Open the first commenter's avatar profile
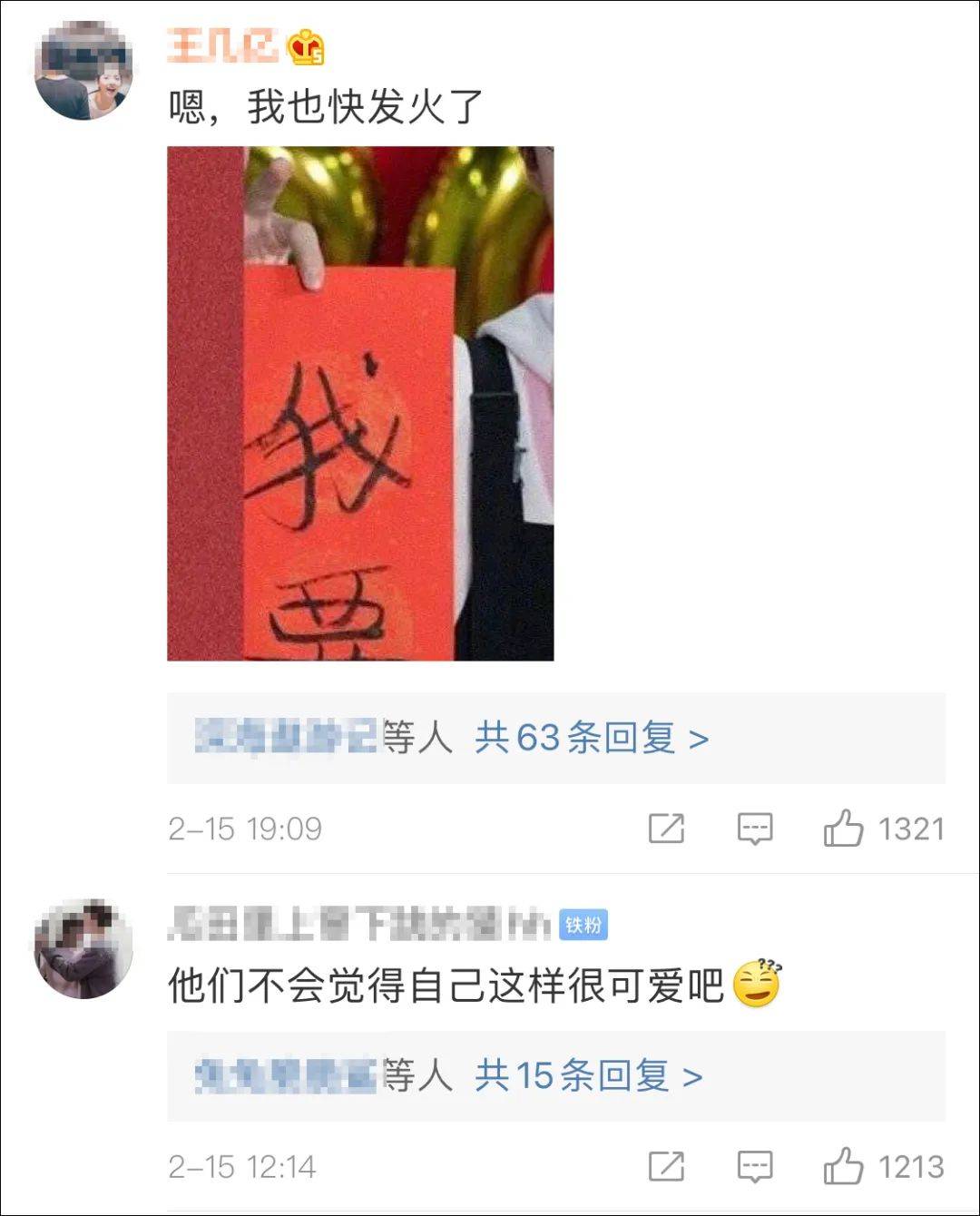980x1216 pixels. 83,71
